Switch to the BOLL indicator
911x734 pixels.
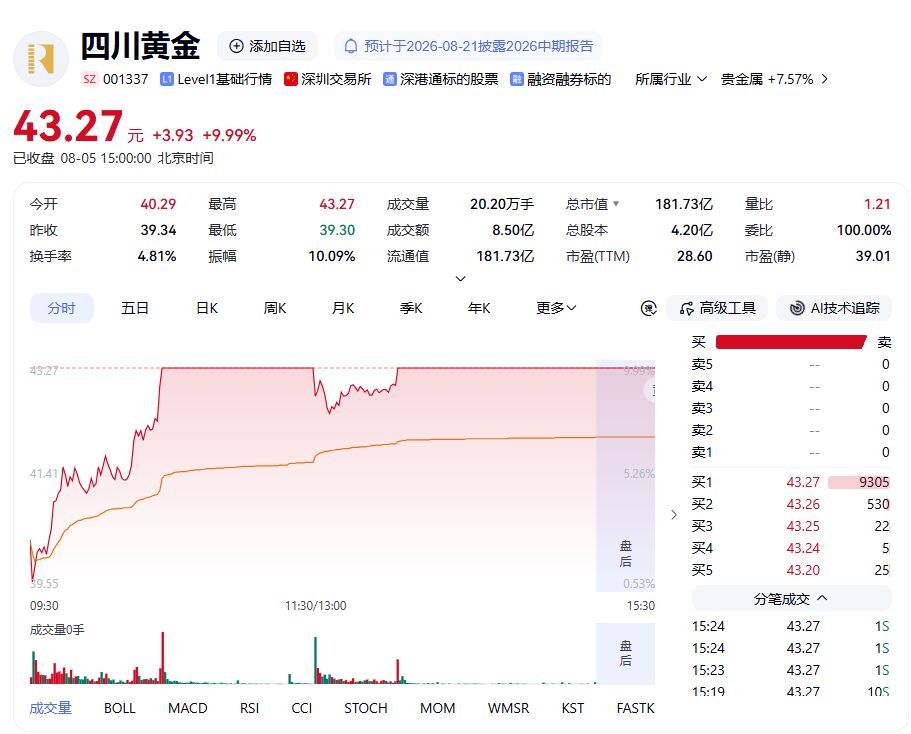pos(119,708)
